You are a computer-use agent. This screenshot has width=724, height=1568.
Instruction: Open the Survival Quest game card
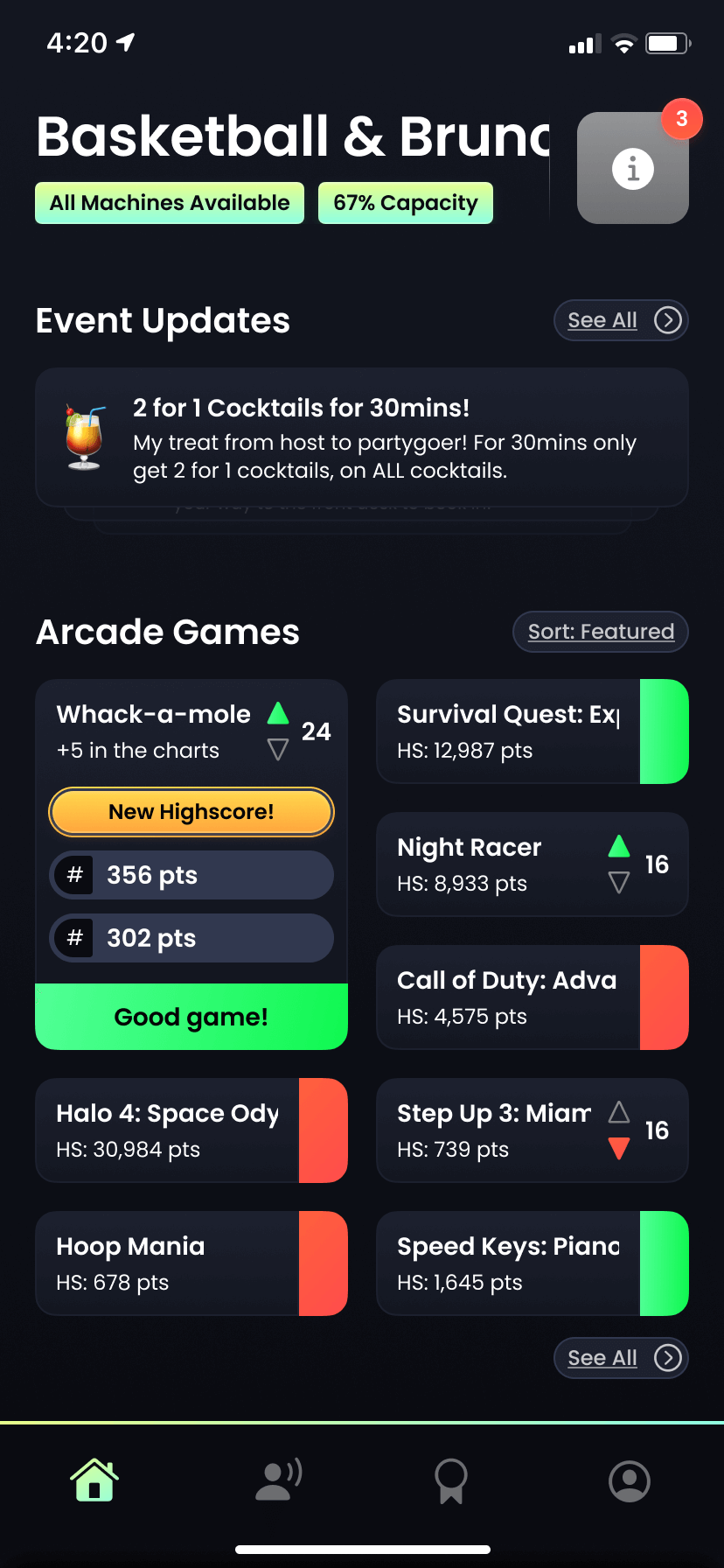coord(507,731)
